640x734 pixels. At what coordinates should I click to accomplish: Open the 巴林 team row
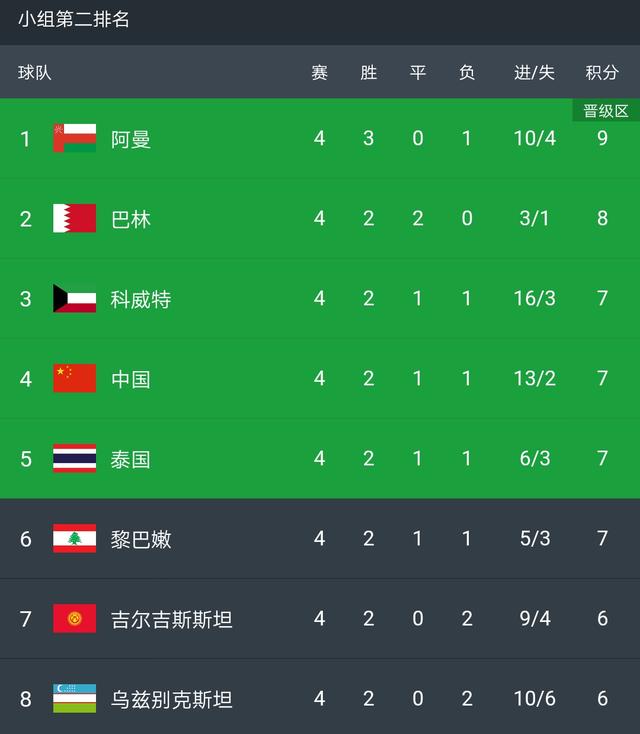(320, 219)
